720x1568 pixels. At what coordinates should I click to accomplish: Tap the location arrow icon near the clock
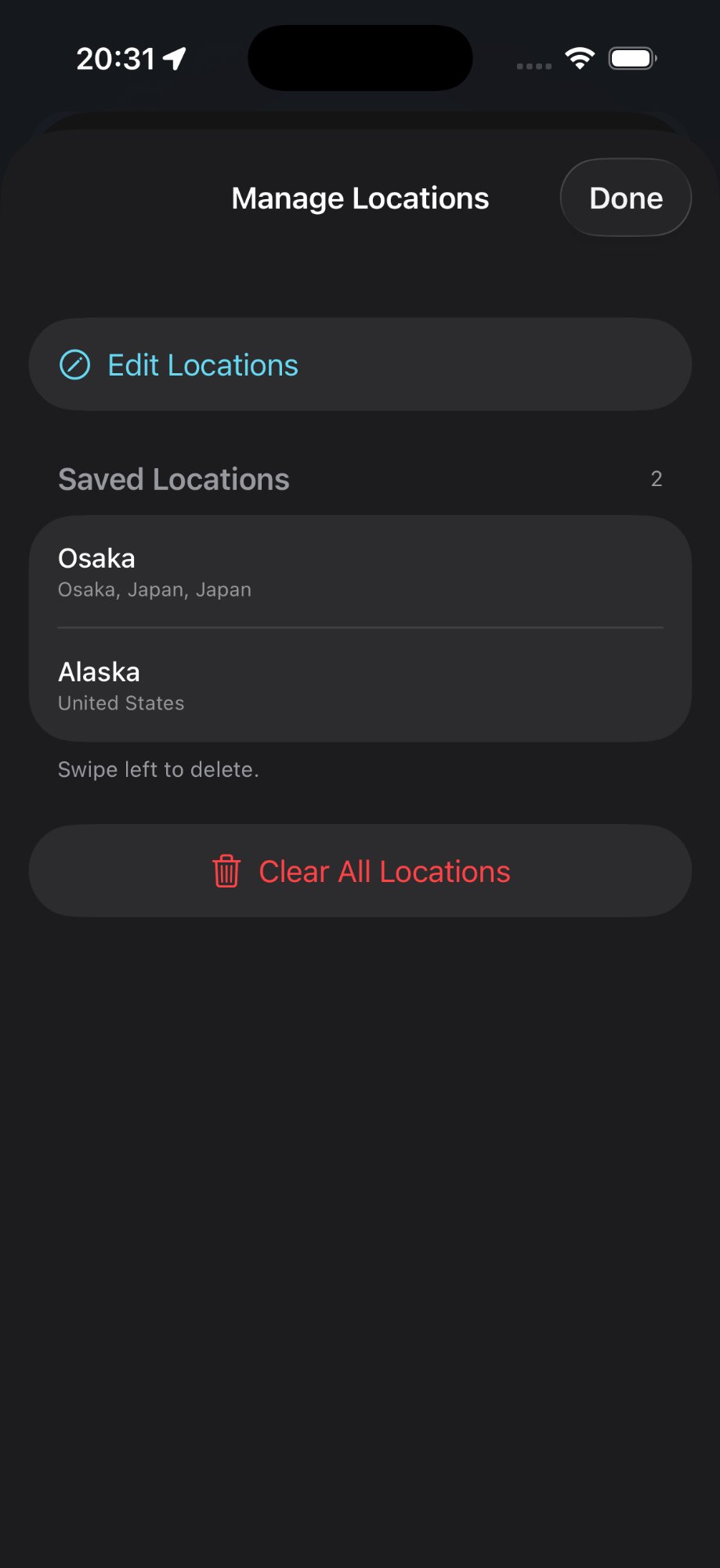174,56
